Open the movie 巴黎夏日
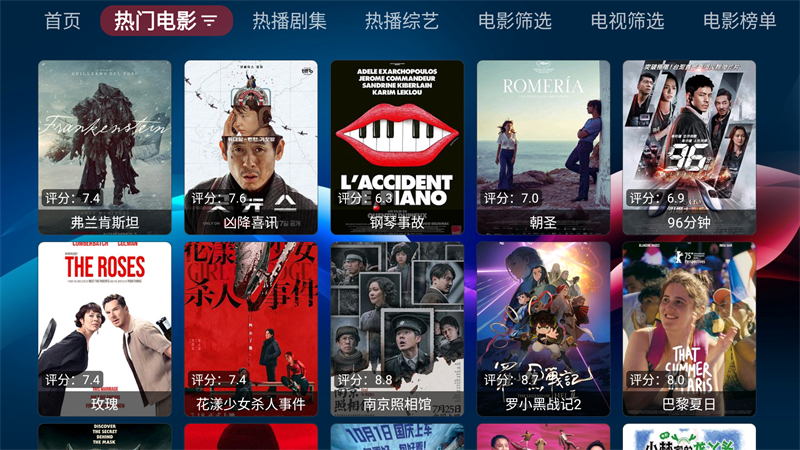The height and width of the screenshot is (450, 800). coord(689,328)
